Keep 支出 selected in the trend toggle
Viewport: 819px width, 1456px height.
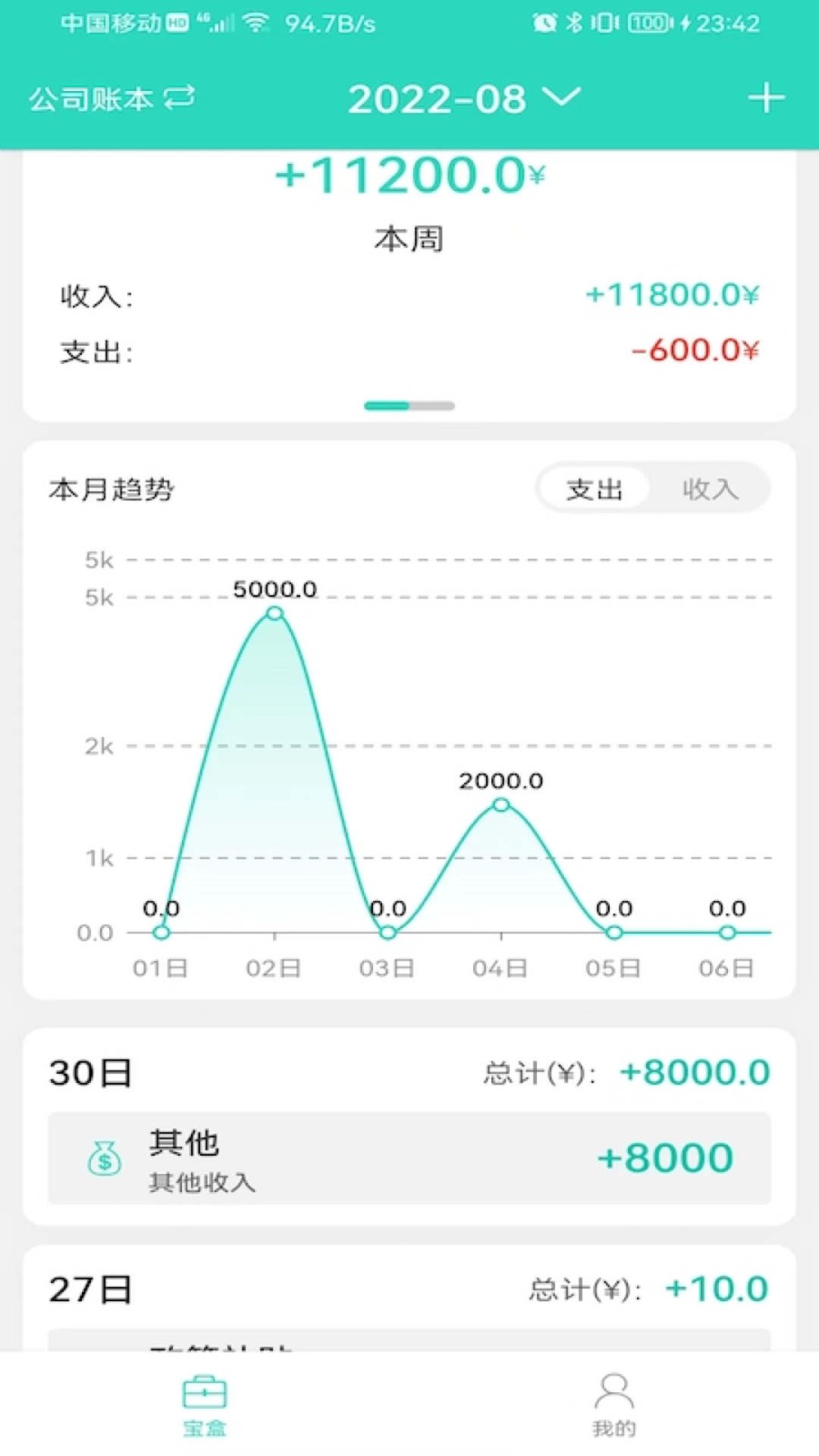click(x=596, y=489)
